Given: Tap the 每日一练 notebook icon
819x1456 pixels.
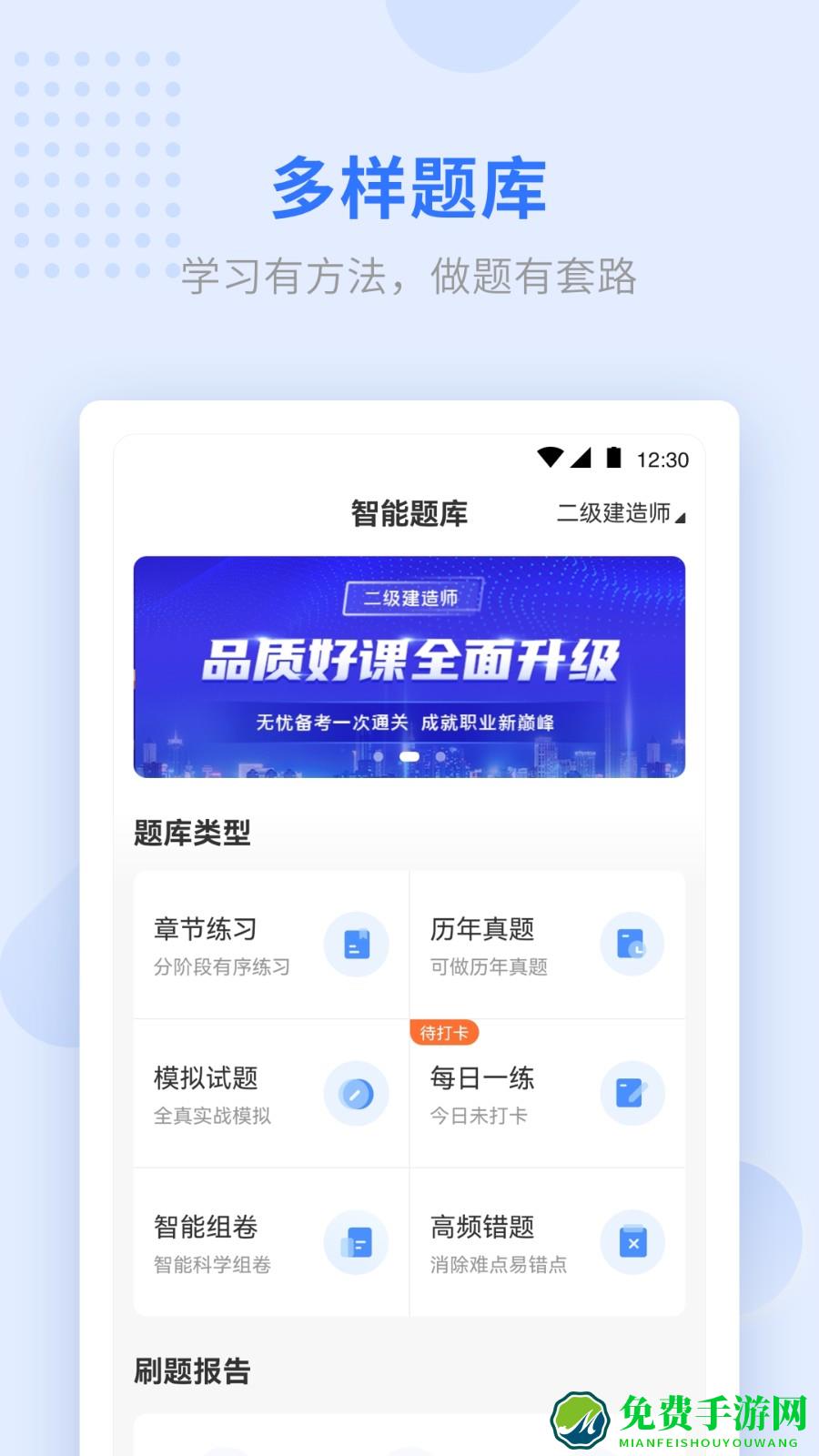Looking at the screenshot, I should point(632,1094).
